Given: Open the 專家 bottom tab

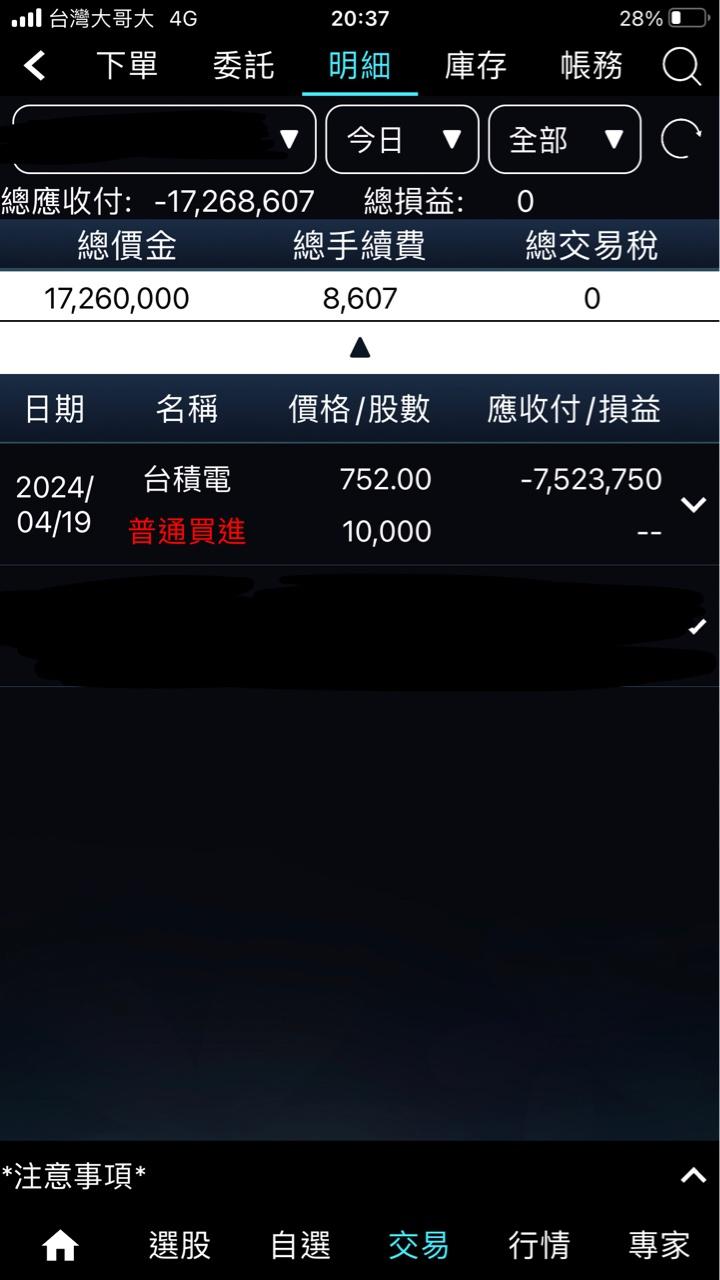Looking at the screenshot, I should tap(659, 1246).
